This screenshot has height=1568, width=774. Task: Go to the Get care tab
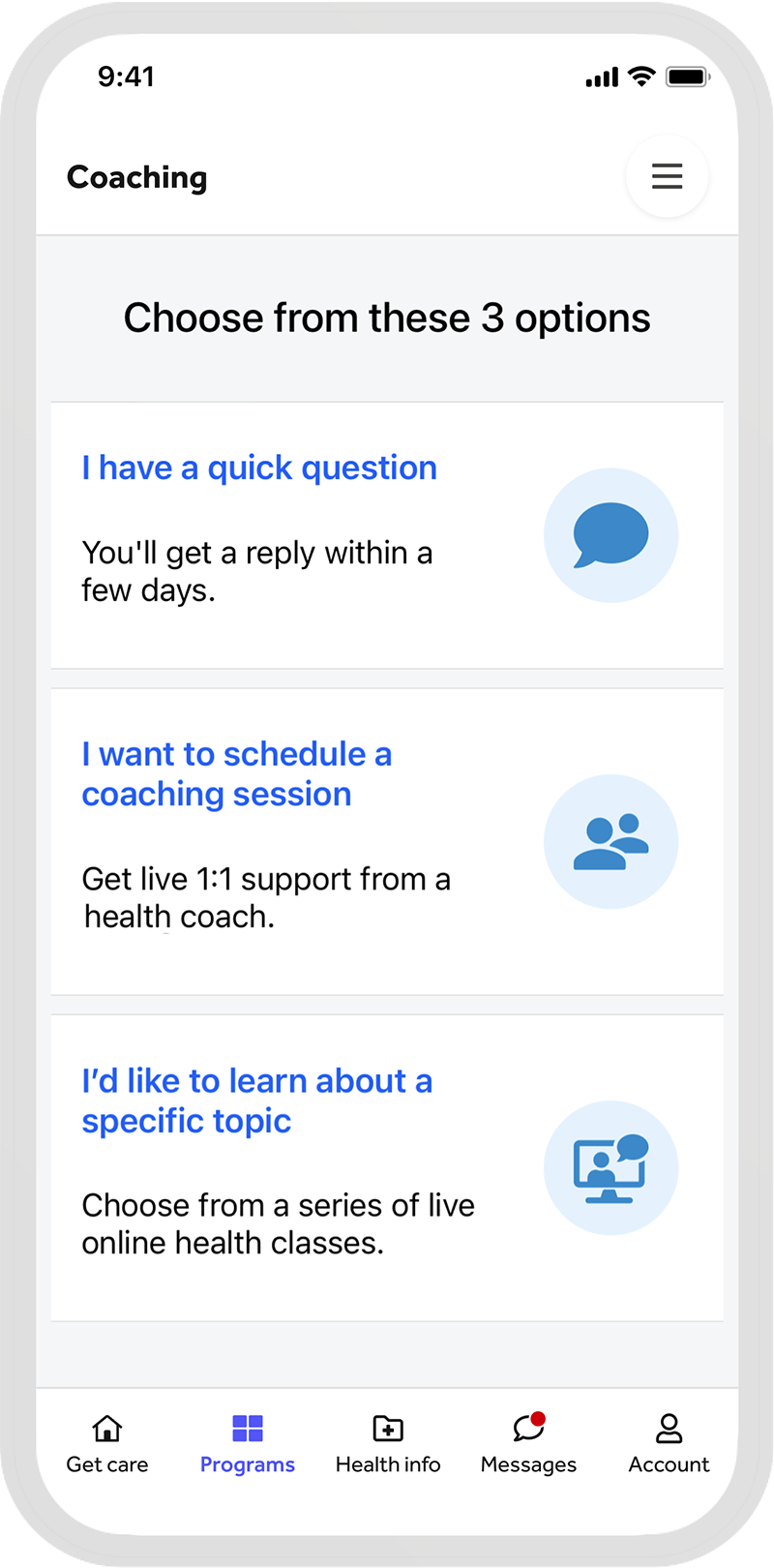click(107, 1442)
